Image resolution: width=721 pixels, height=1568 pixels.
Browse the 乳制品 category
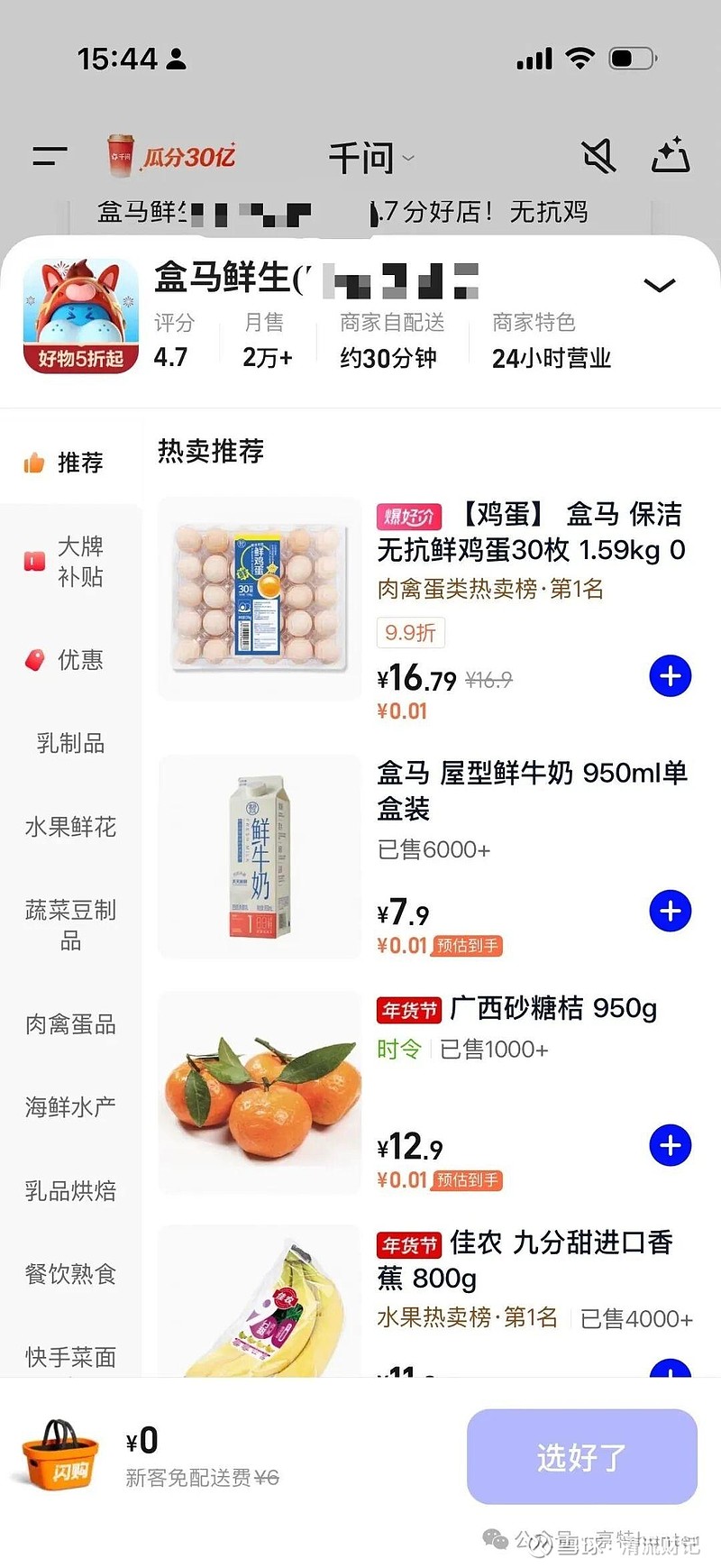pyautogui.click(x=70, y=744)
